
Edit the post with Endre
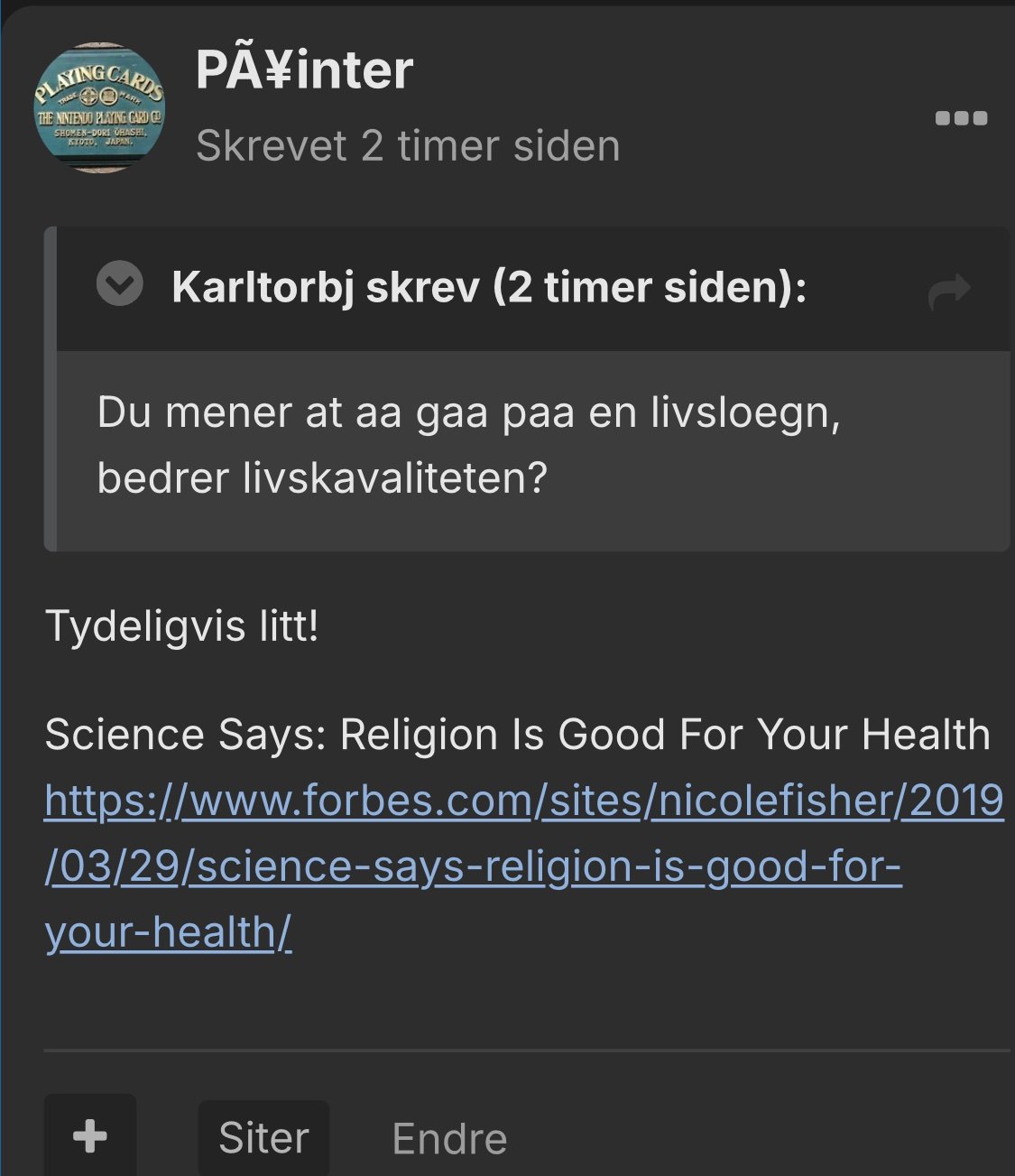(449, 1138)
